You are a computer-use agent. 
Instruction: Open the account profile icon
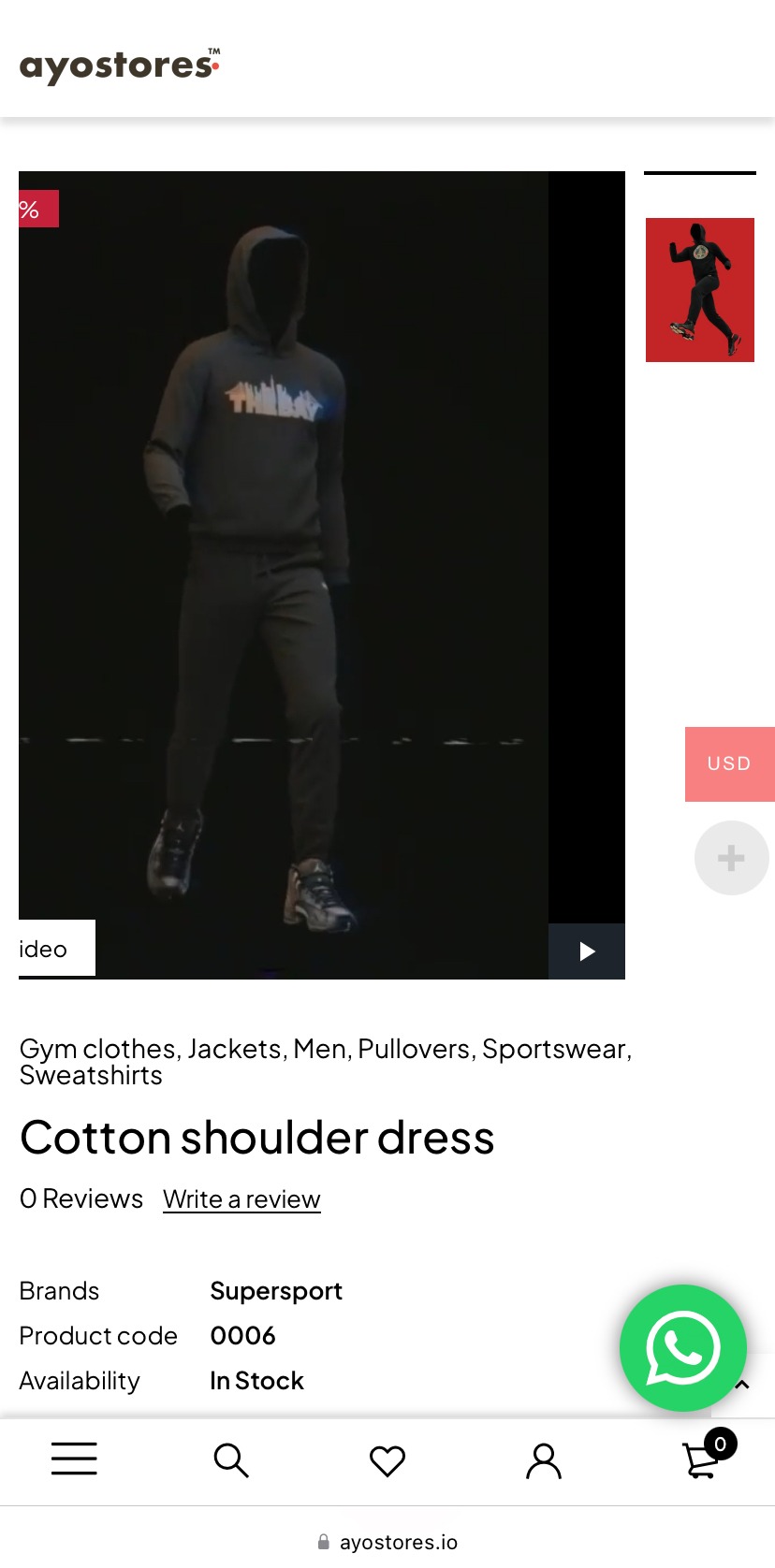coord(543,1460)
